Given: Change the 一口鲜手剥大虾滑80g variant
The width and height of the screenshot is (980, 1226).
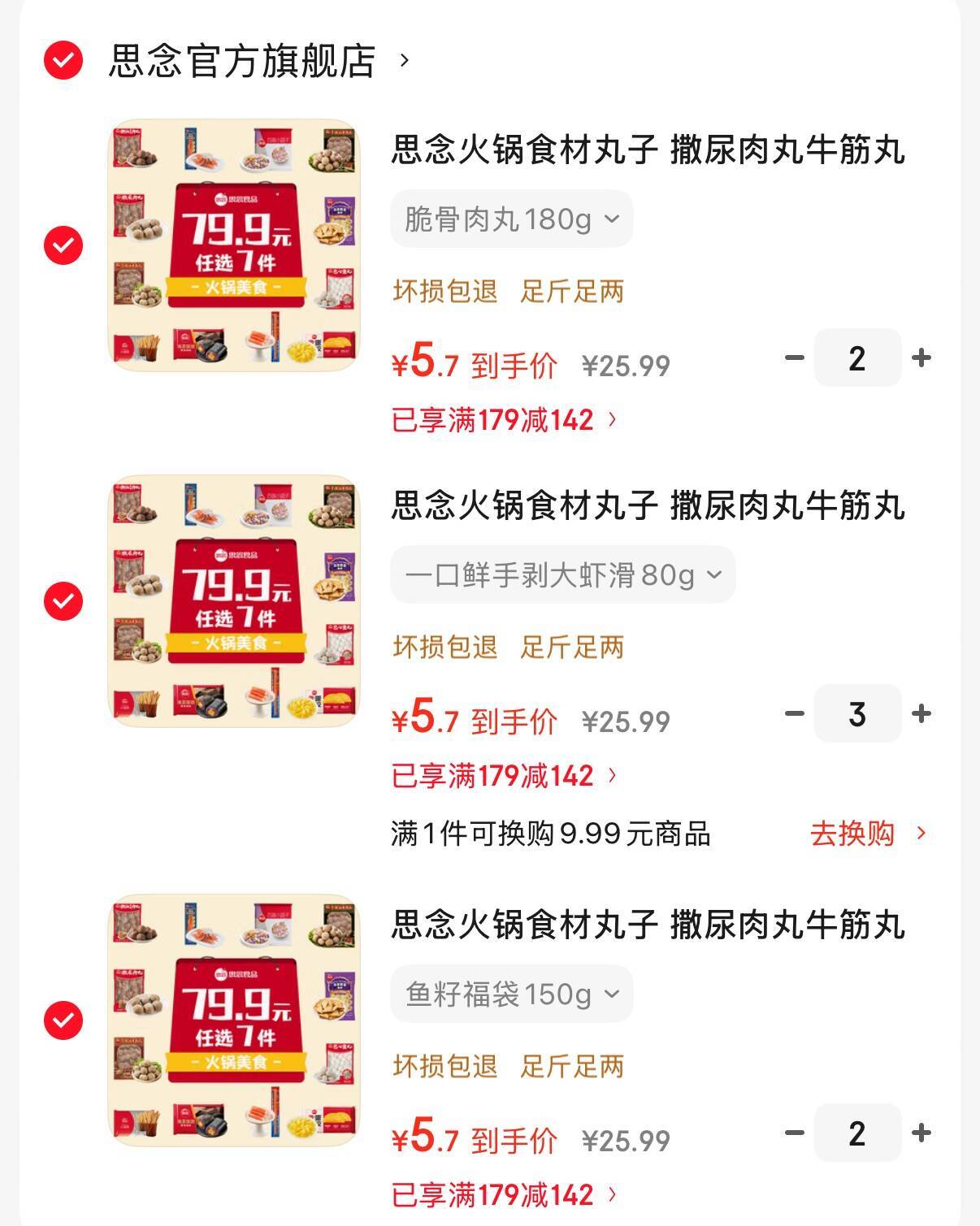Looking at the screenshot, I should 562,575.
